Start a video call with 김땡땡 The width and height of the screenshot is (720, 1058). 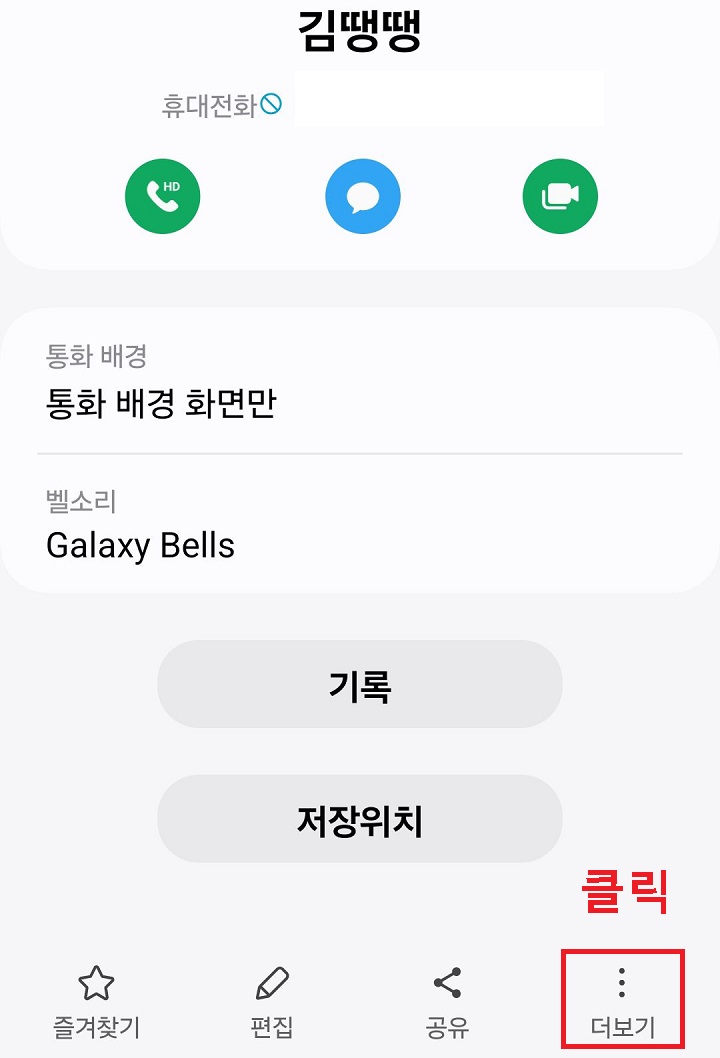560,196
